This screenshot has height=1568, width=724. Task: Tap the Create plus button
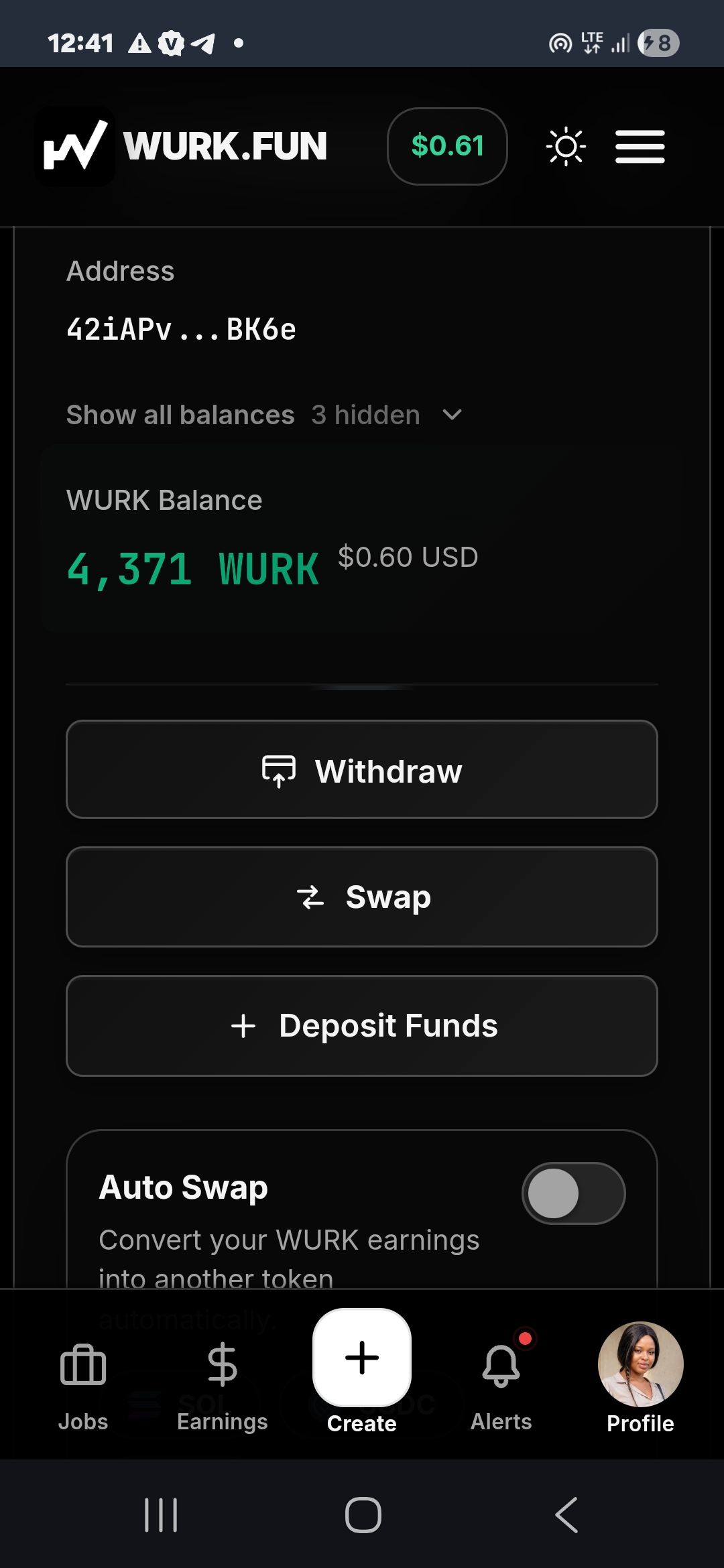pyautogui.click(x=362, y=1358)
